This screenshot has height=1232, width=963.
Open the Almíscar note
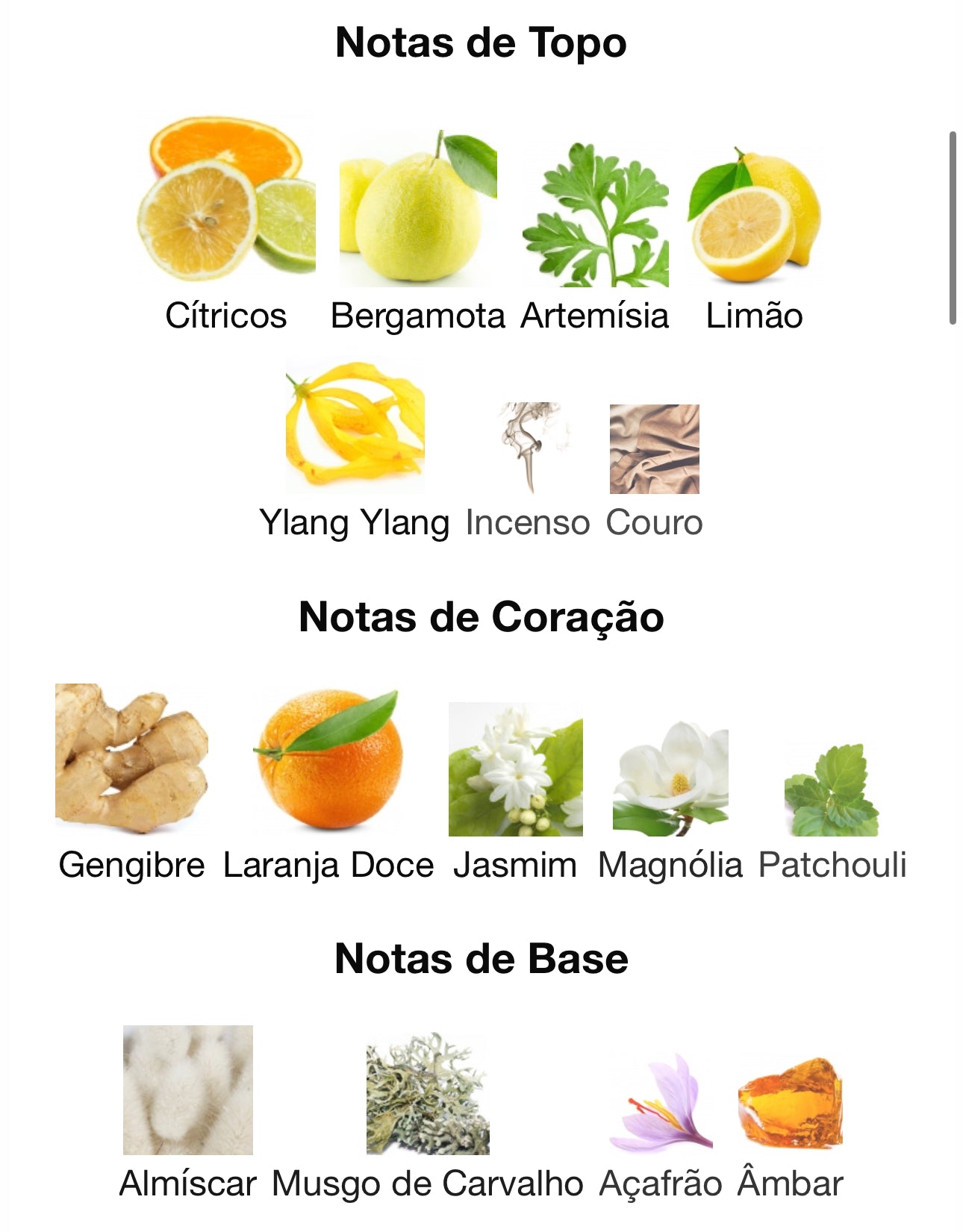(187, 1089)
